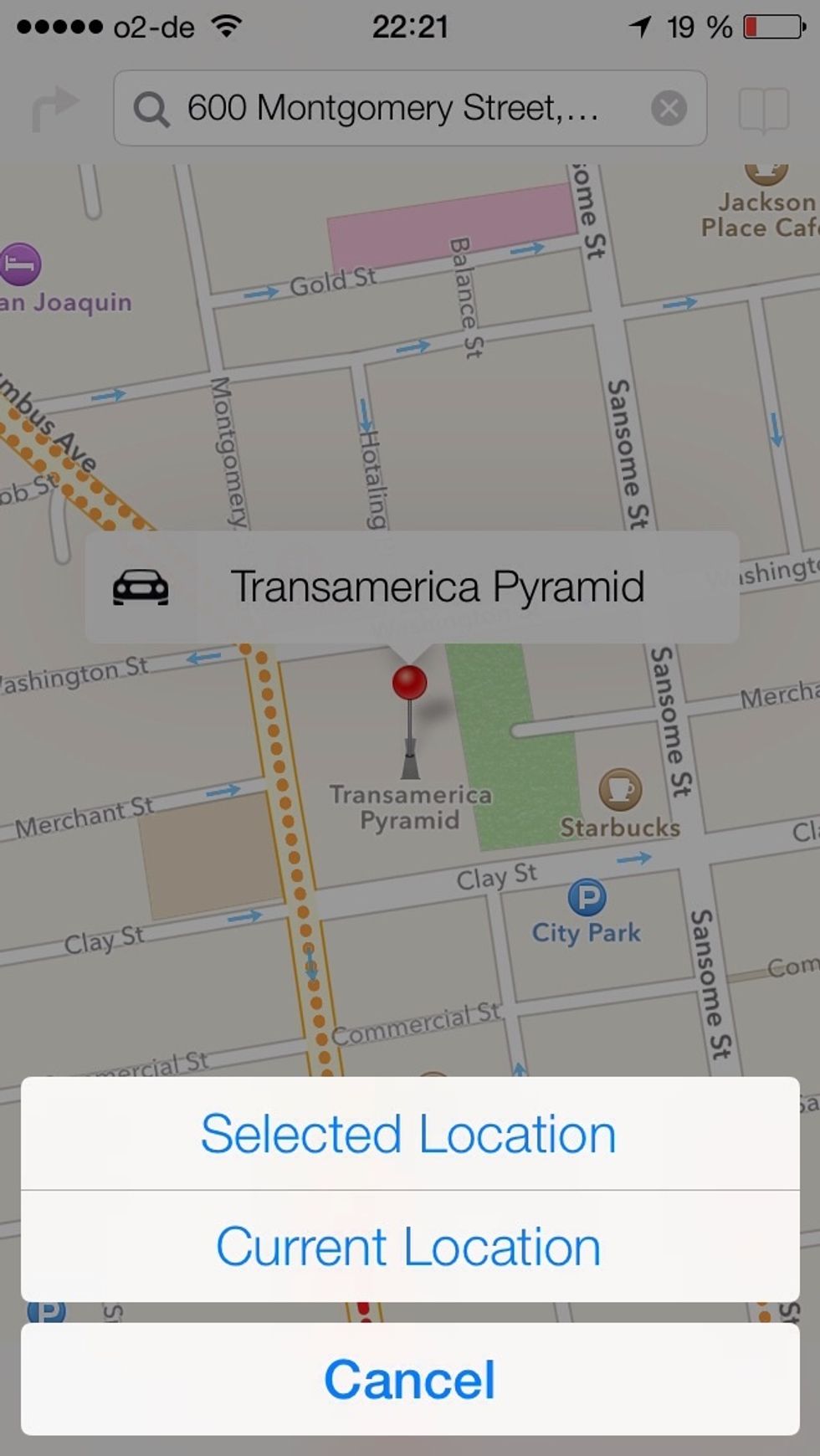The width and height of the screenshot is (820, 1456).
Task: Cancel the location action sheet
Action: 409,1379
